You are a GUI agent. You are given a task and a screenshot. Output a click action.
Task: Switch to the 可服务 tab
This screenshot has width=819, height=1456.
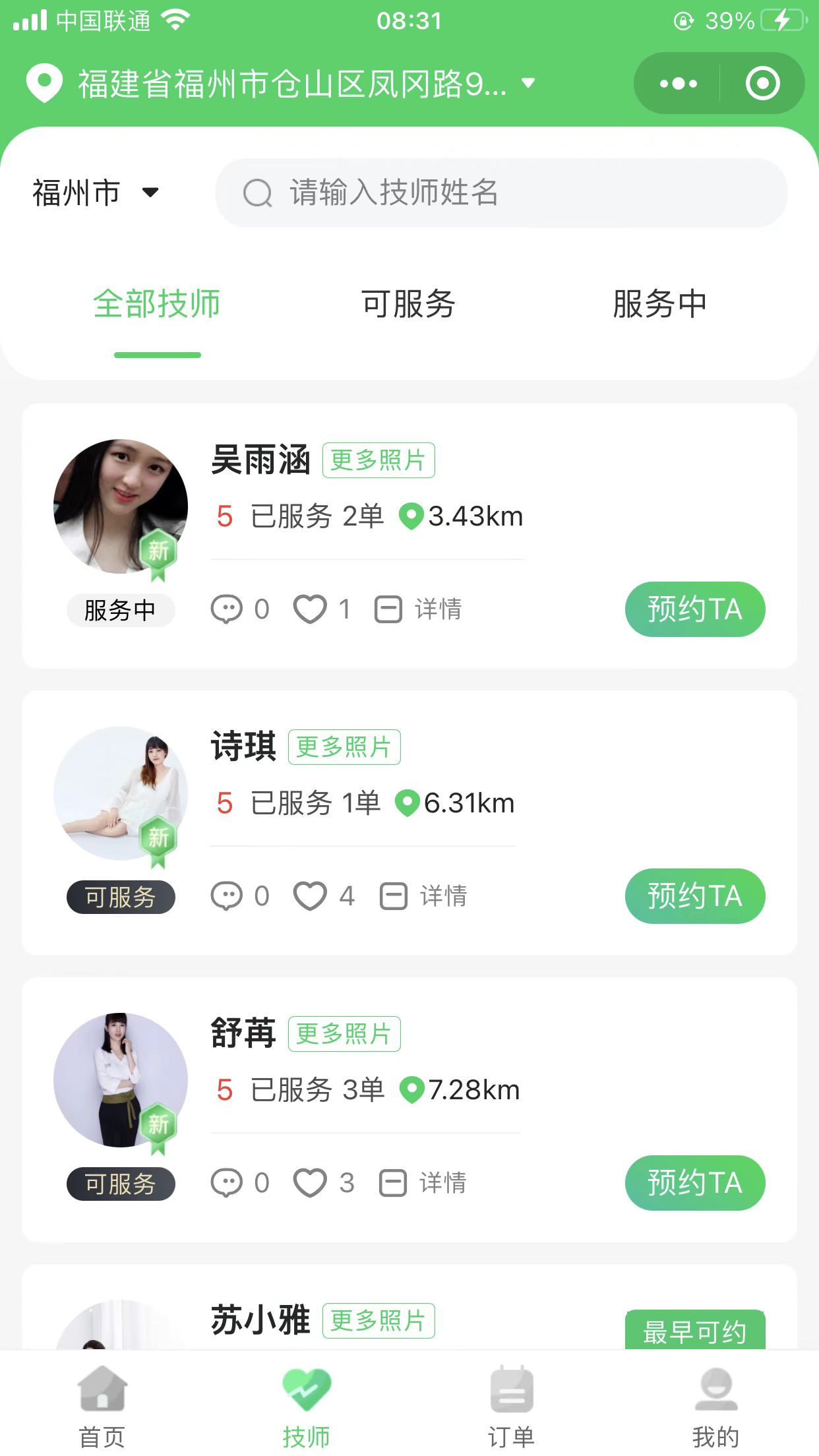click(409, 303)
